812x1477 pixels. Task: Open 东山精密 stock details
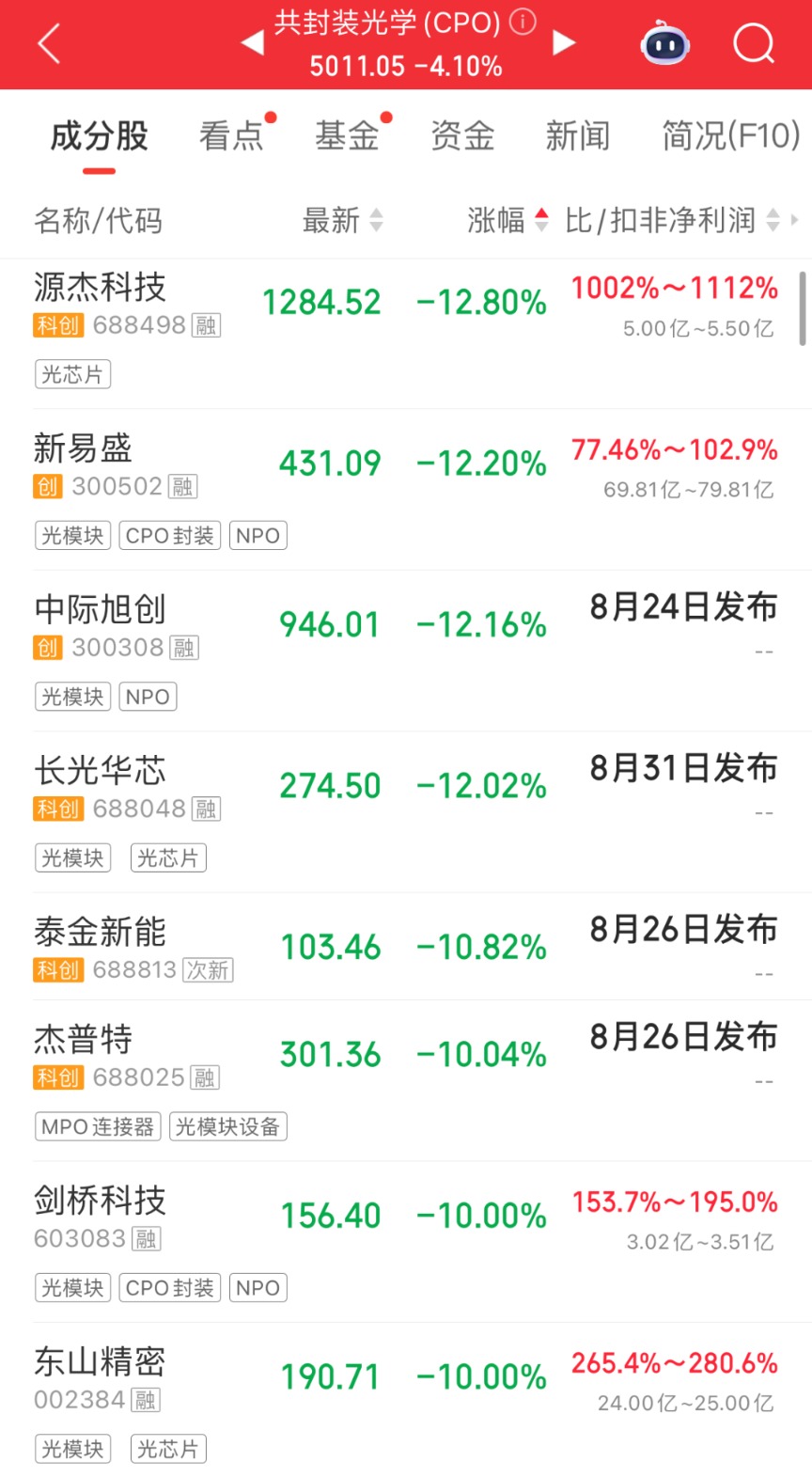406,1401
